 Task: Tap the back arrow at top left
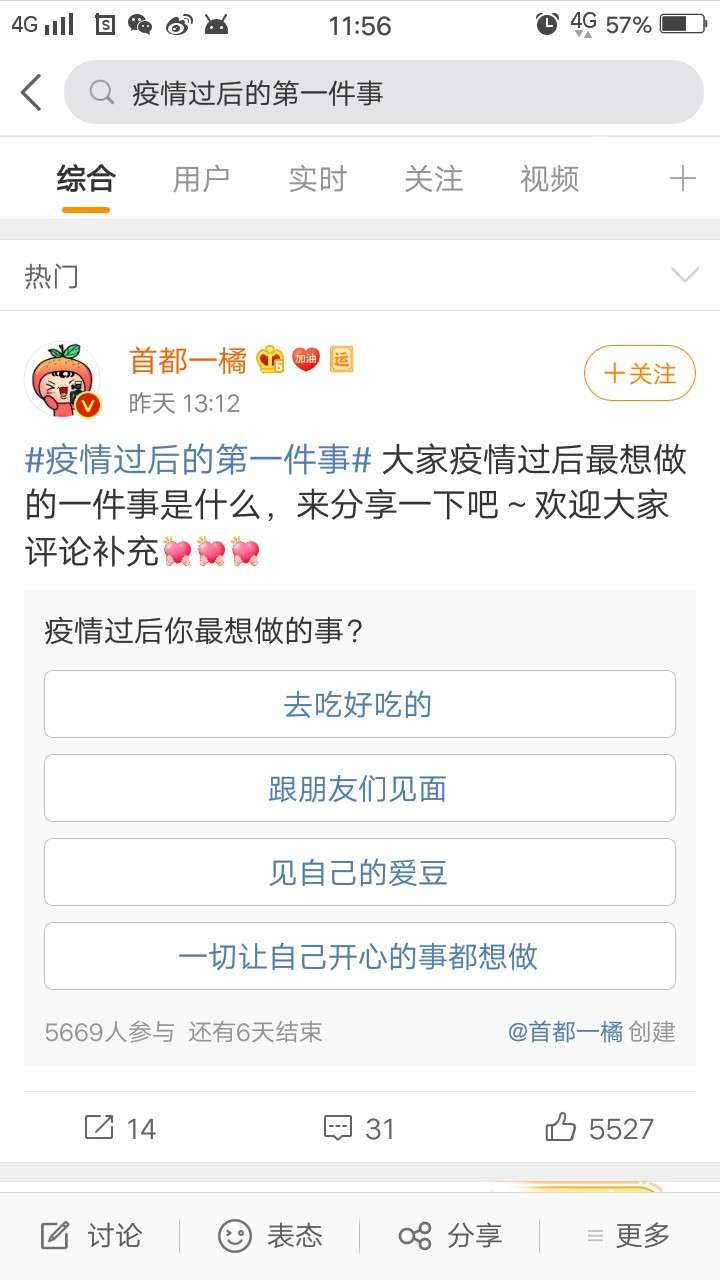31,92
